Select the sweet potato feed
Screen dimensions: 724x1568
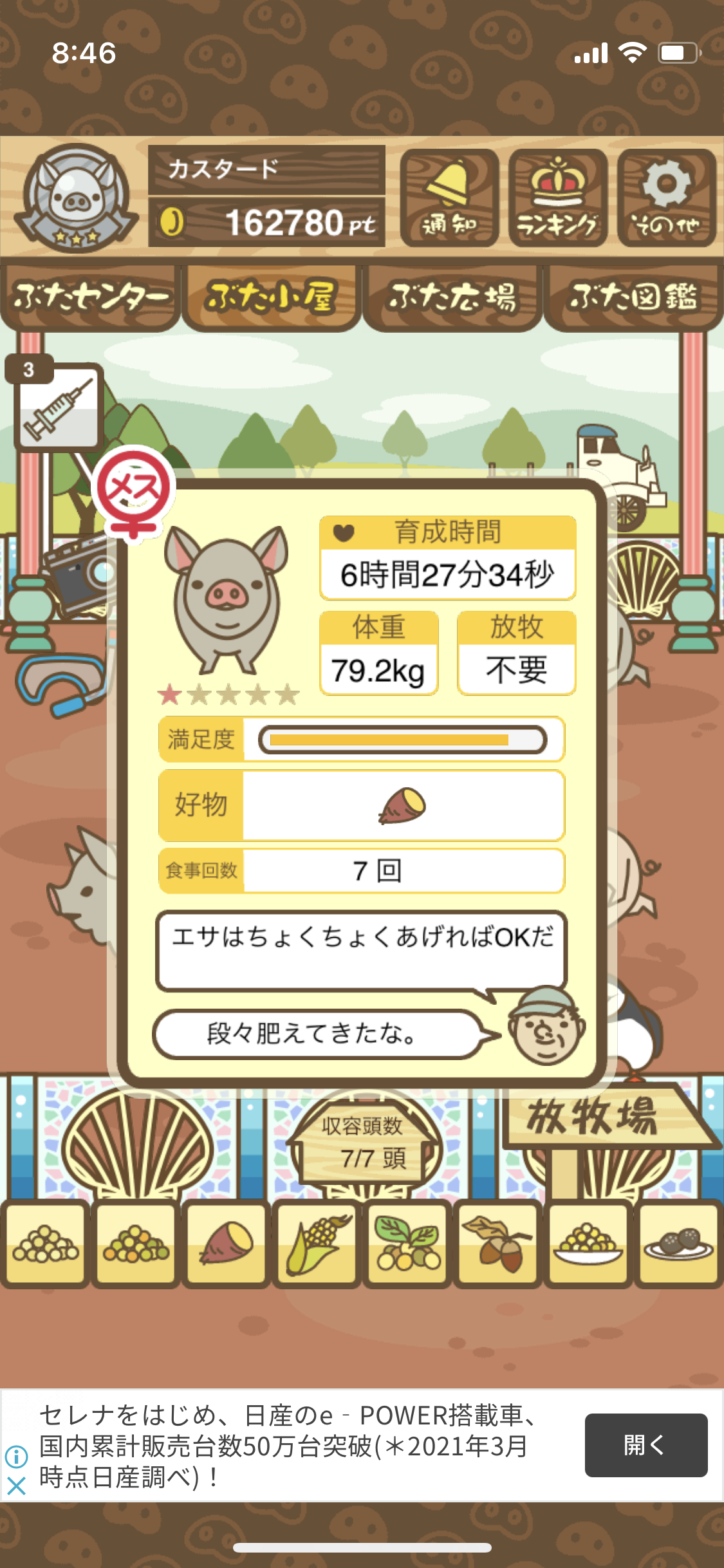tap(226, 1243)
